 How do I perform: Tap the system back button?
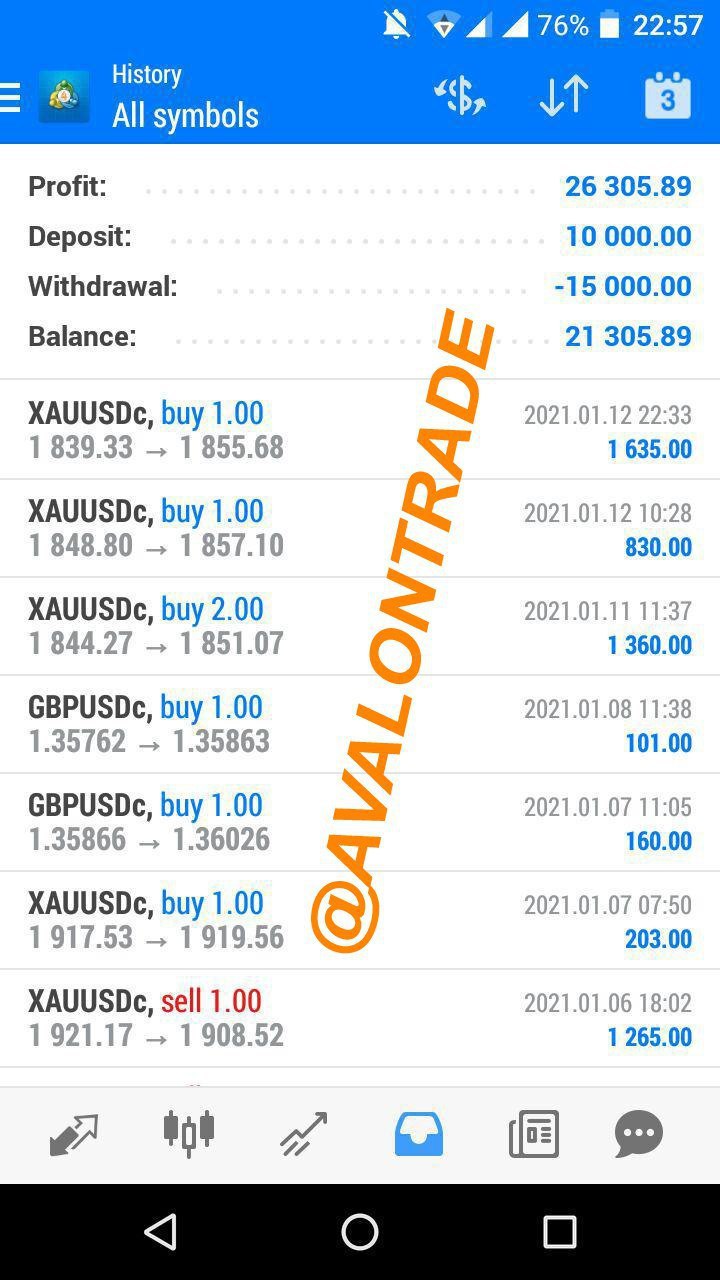[160, 1232]
